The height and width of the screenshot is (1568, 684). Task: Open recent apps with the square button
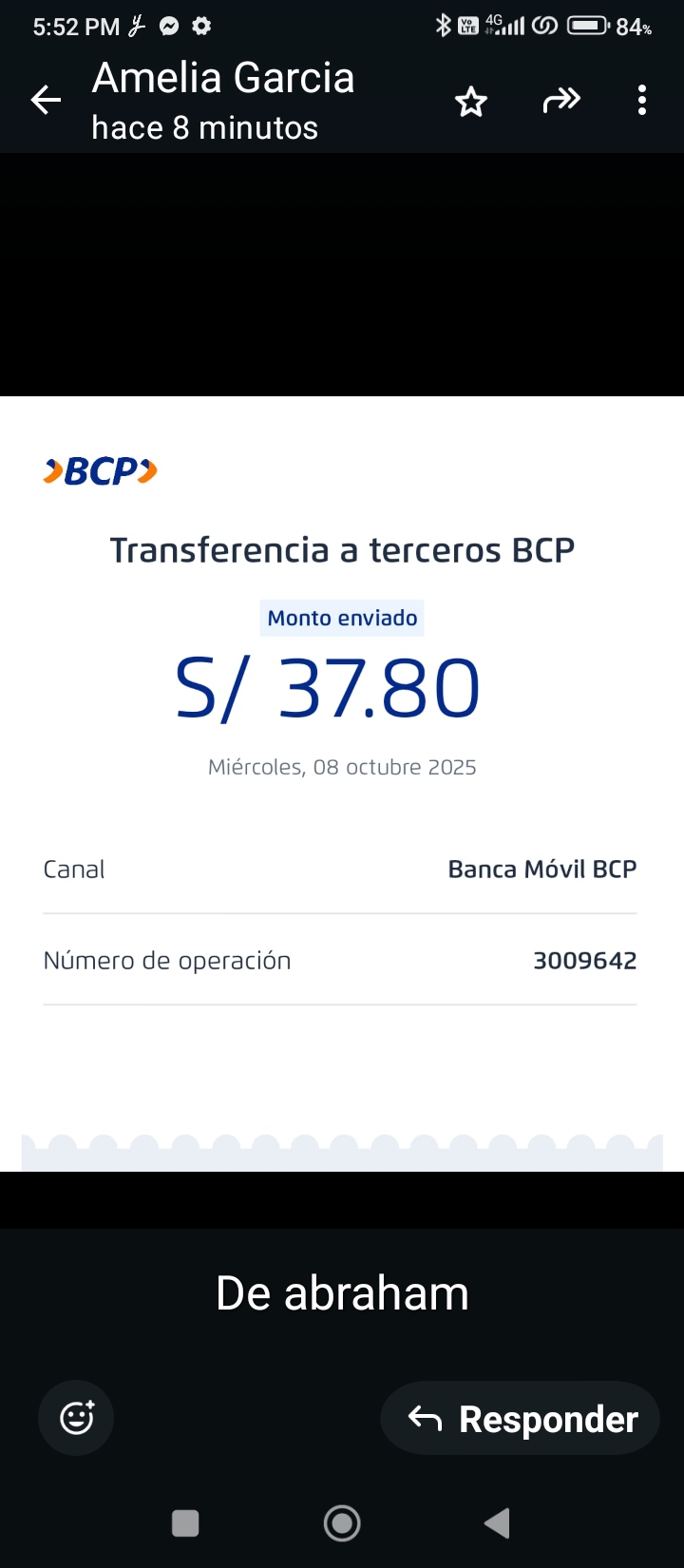click(x=185, y=1522)
